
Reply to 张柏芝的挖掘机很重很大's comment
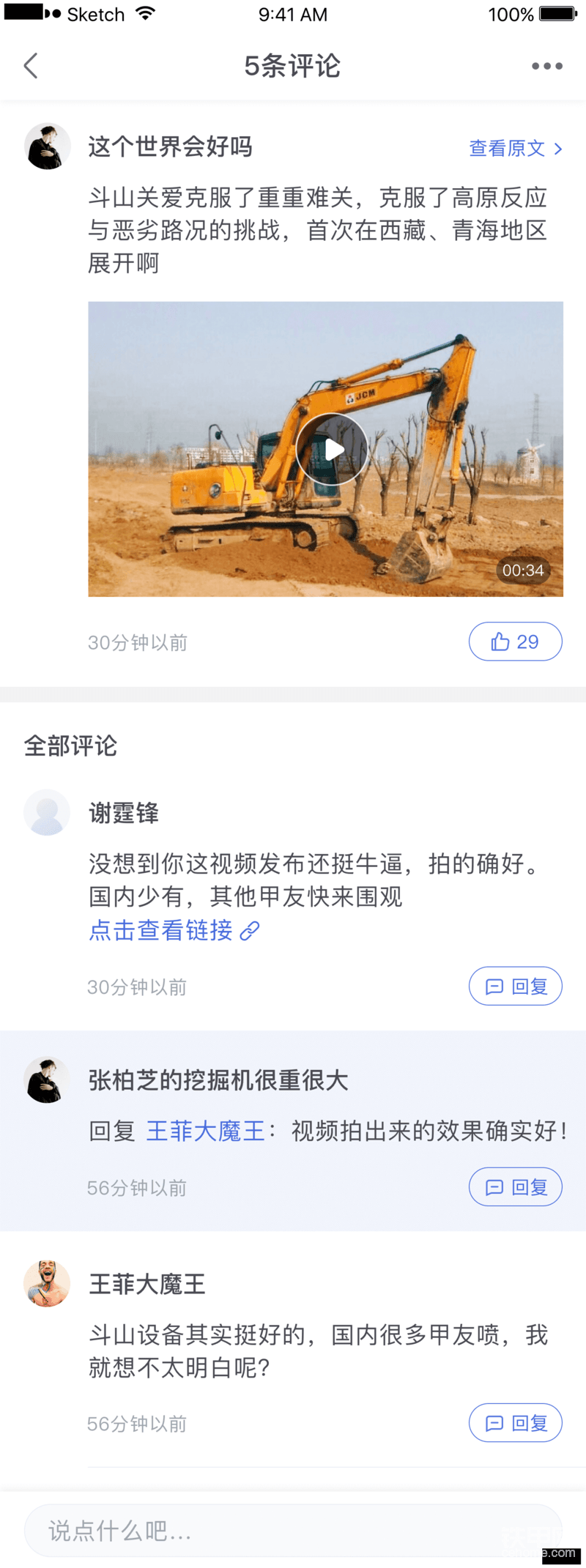[x=515, y=1186]
